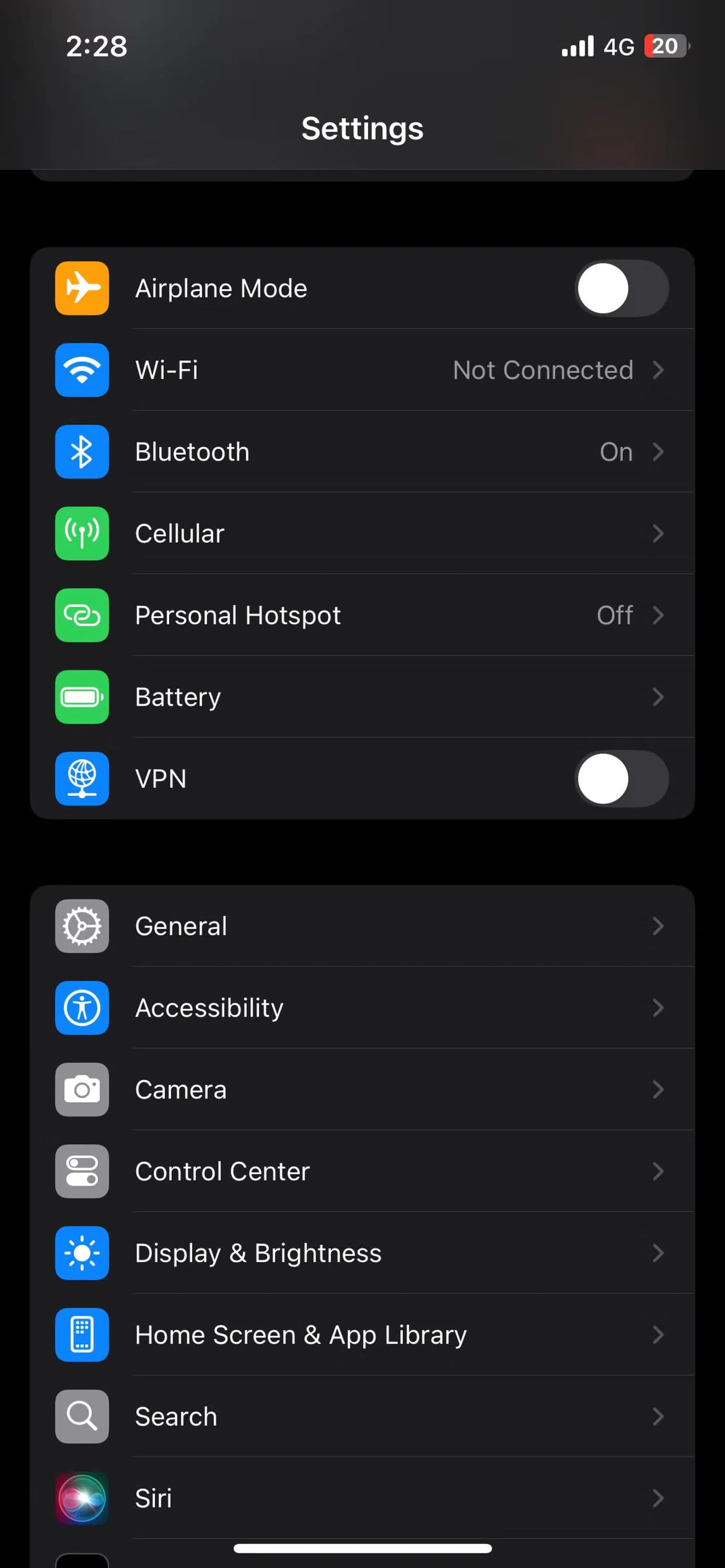Viewport: 725px width, 1568px height.
Task: Go to Accessibility settings
Action: pyautogui.click(x=362, y=1008)
